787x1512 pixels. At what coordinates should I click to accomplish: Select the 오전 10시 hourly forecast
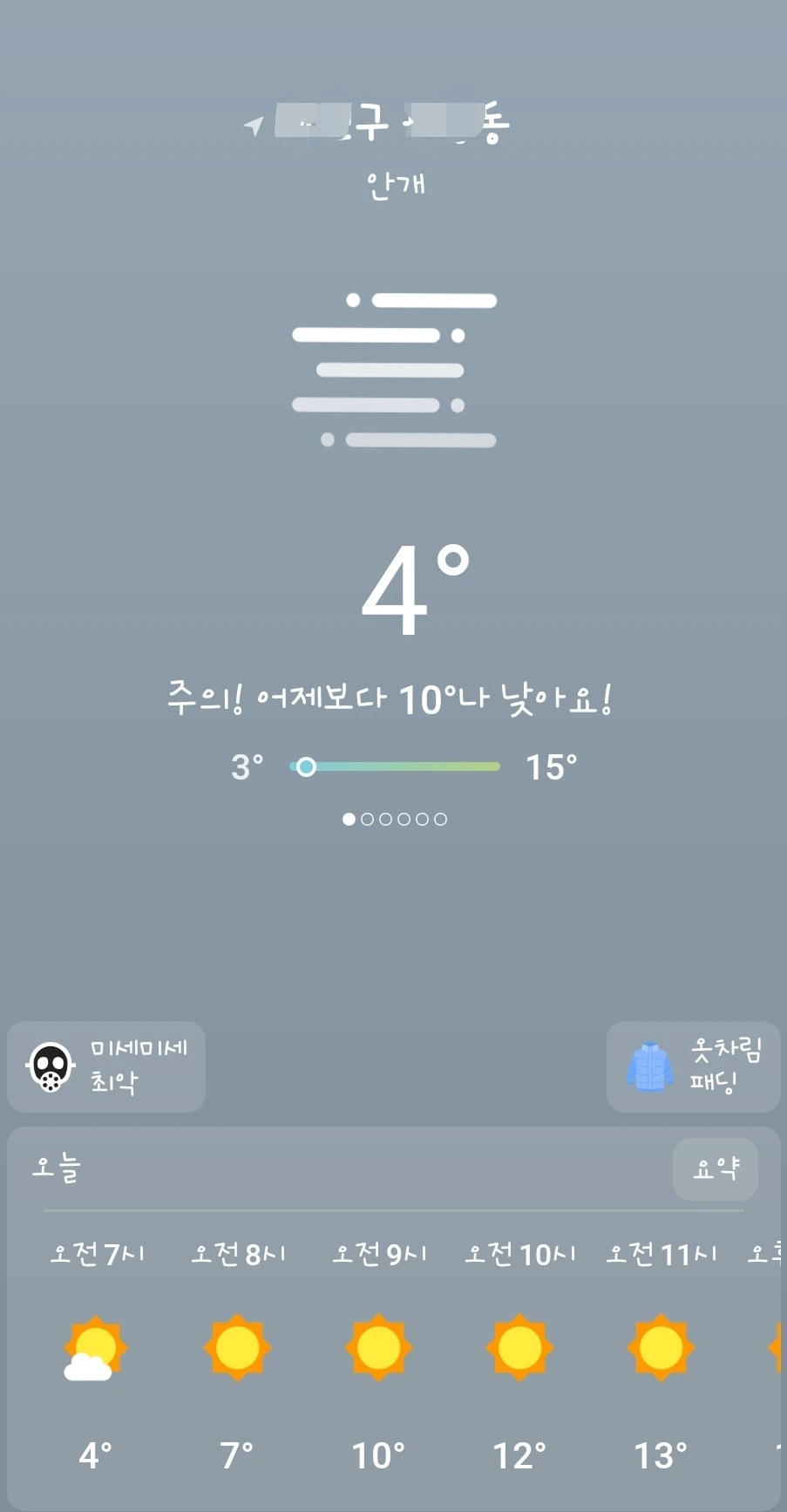519,1356
